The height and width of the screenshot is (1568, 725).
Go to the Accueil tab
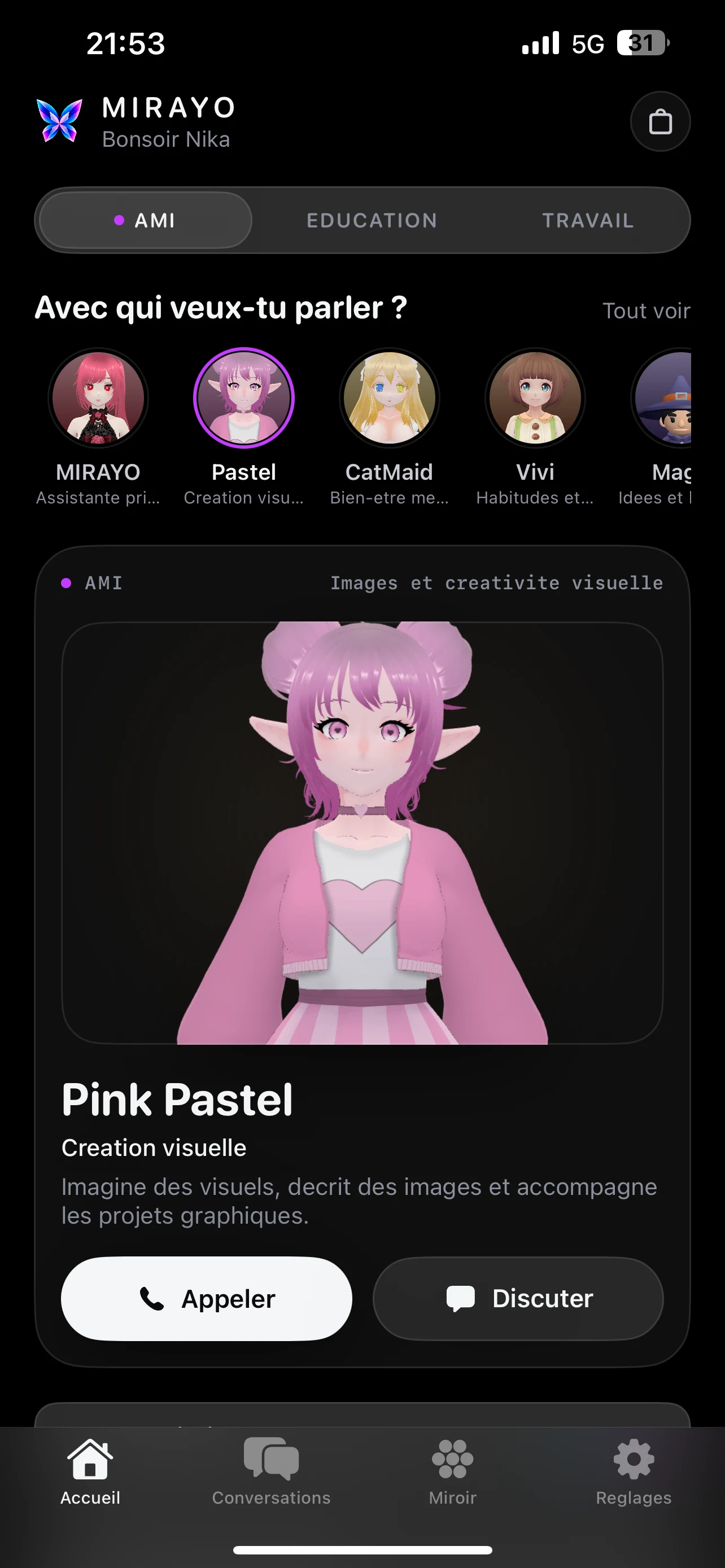point(90,1471)
